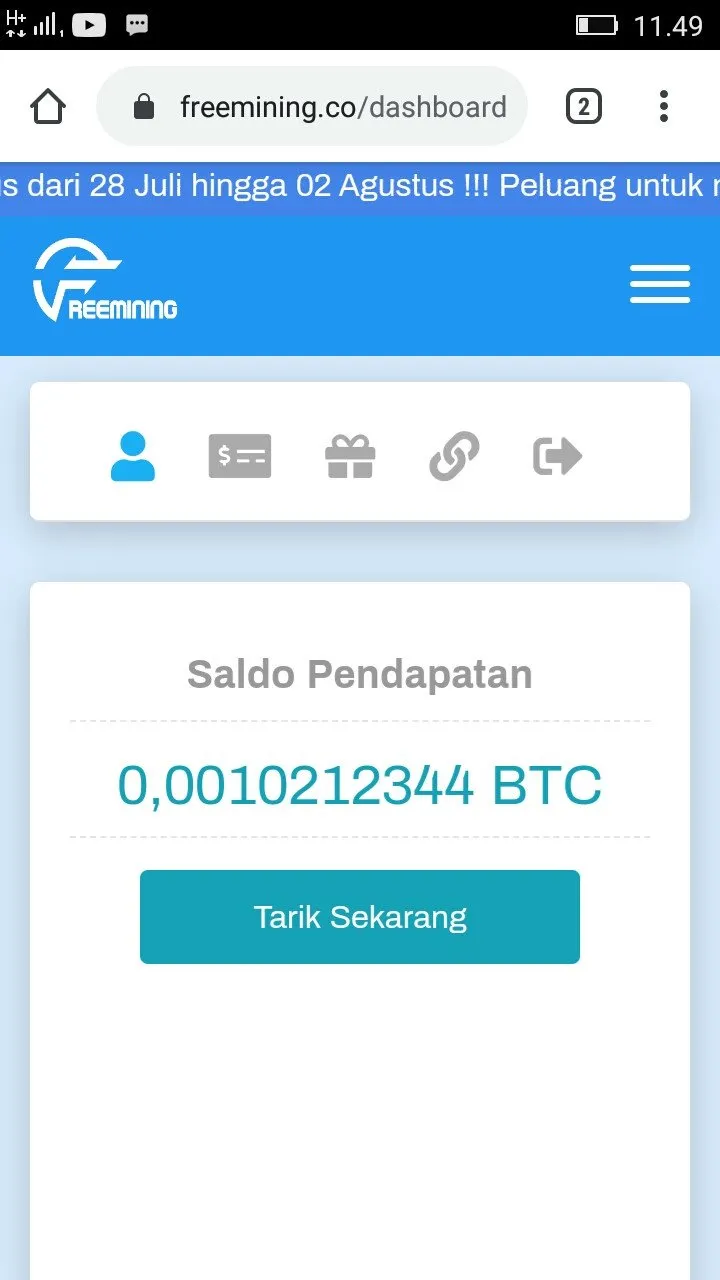Screen dimensions: 720x1280
Task: Tap the Tarik Sekarang button
Action: (x=360, y=917)
